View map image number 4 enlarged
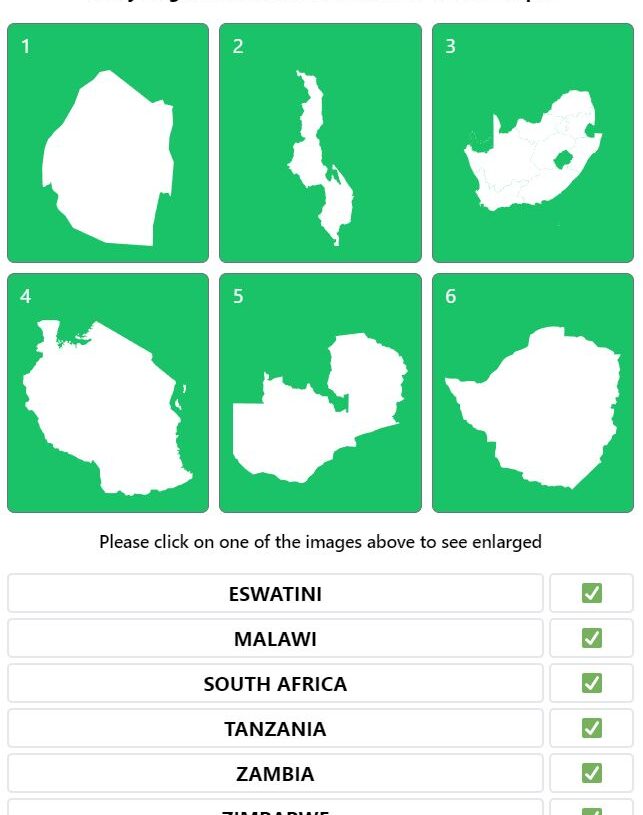Viewport: 643px width, 815px height. pyautogui.click(x=108, y=393)
